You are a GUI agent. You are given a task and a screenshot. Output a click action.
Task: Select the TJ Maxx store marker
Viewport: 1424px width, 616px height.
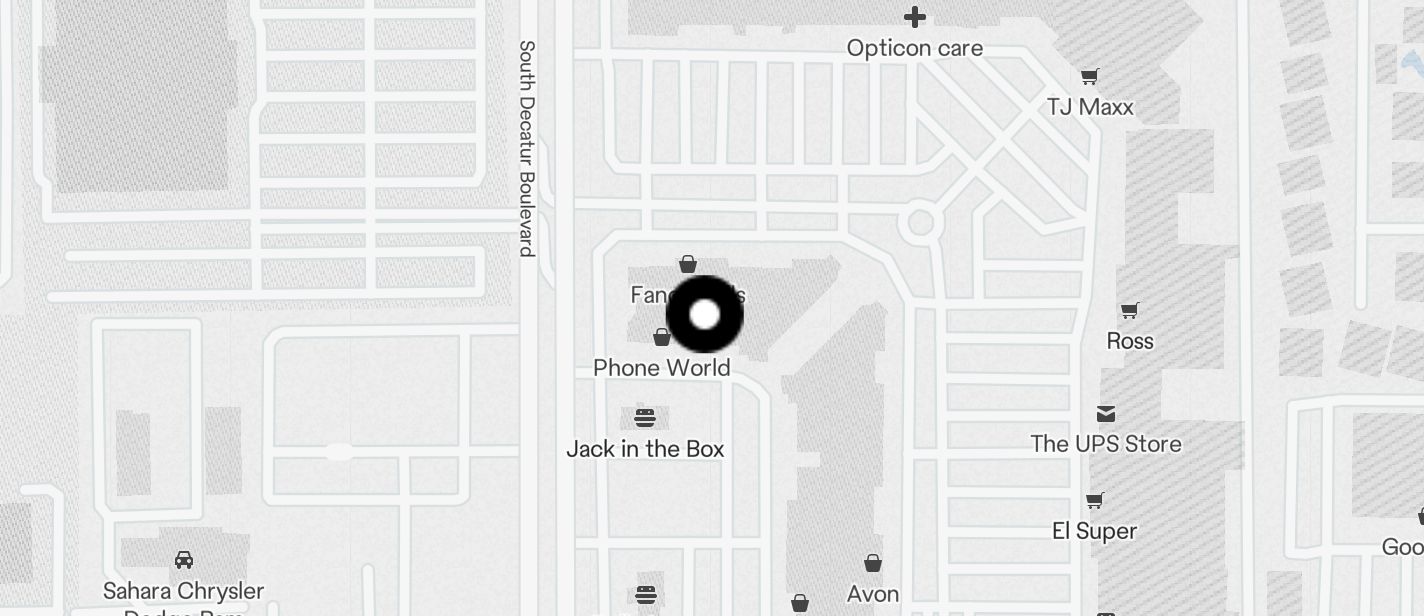click(1090, 77)
